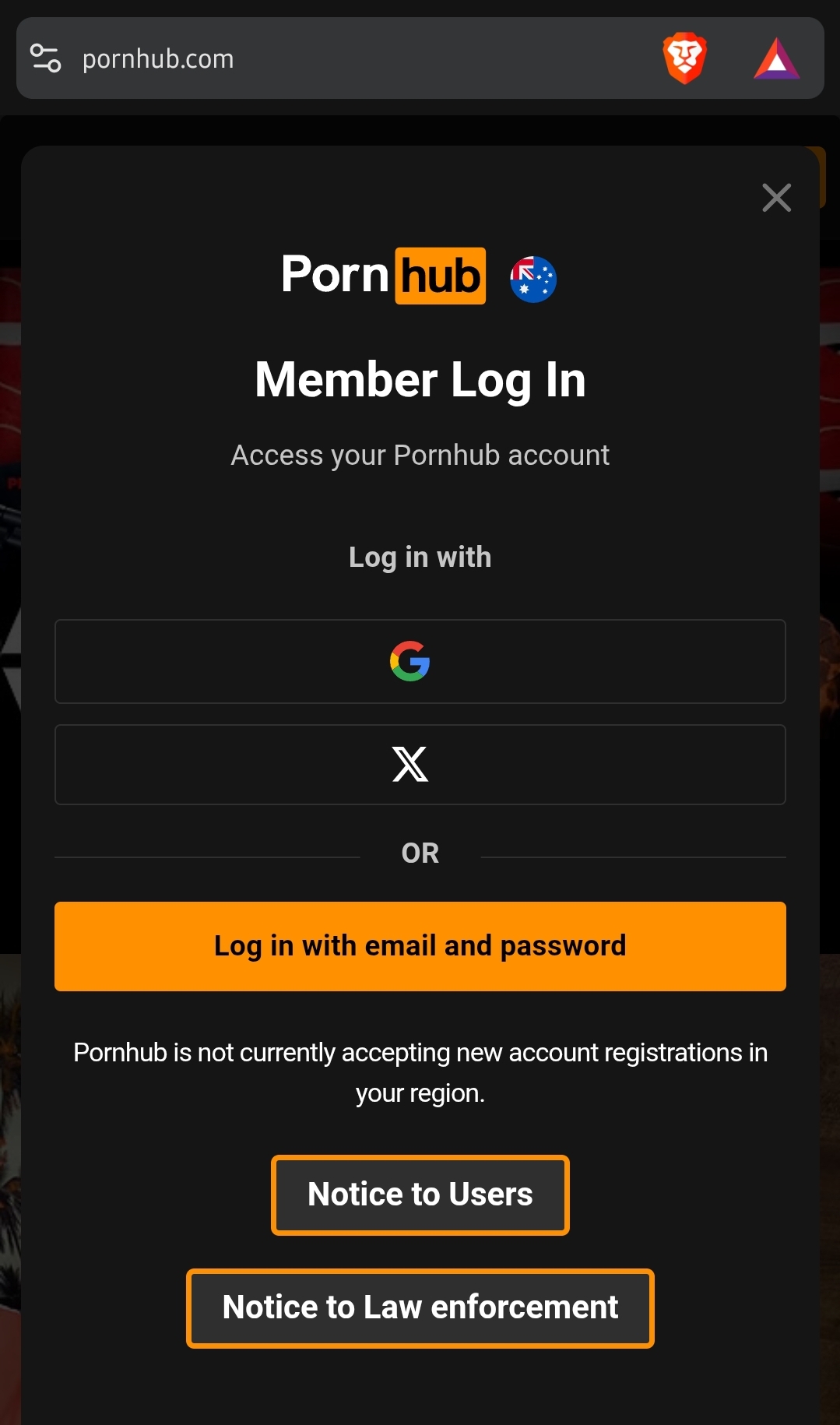Open Brave Rewards triangle icon
840x1425 pixels.
tap(776, 59)
